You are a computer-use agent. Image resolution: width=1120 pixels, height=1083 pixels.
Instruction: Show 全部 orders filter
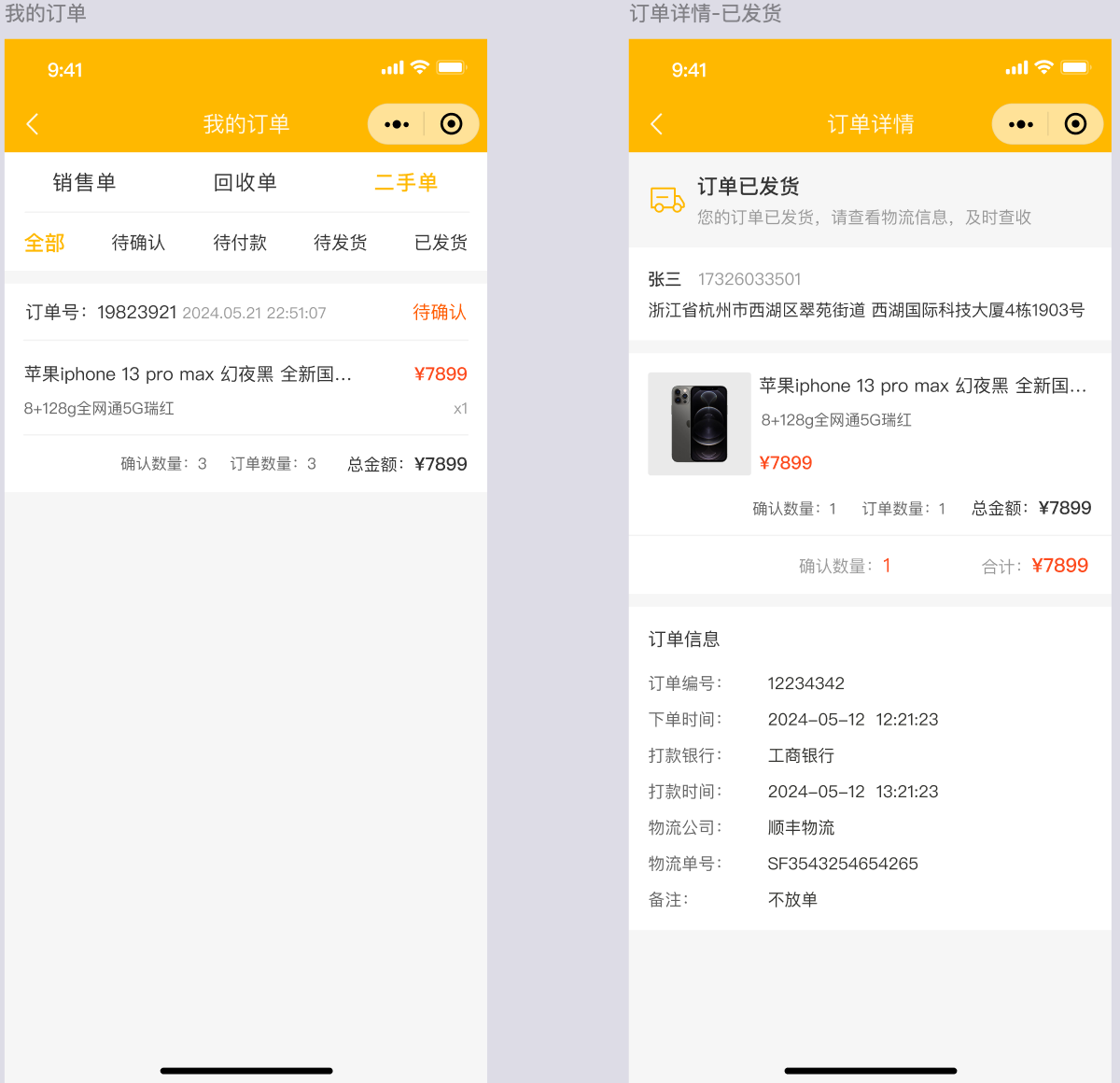(44, 243)
